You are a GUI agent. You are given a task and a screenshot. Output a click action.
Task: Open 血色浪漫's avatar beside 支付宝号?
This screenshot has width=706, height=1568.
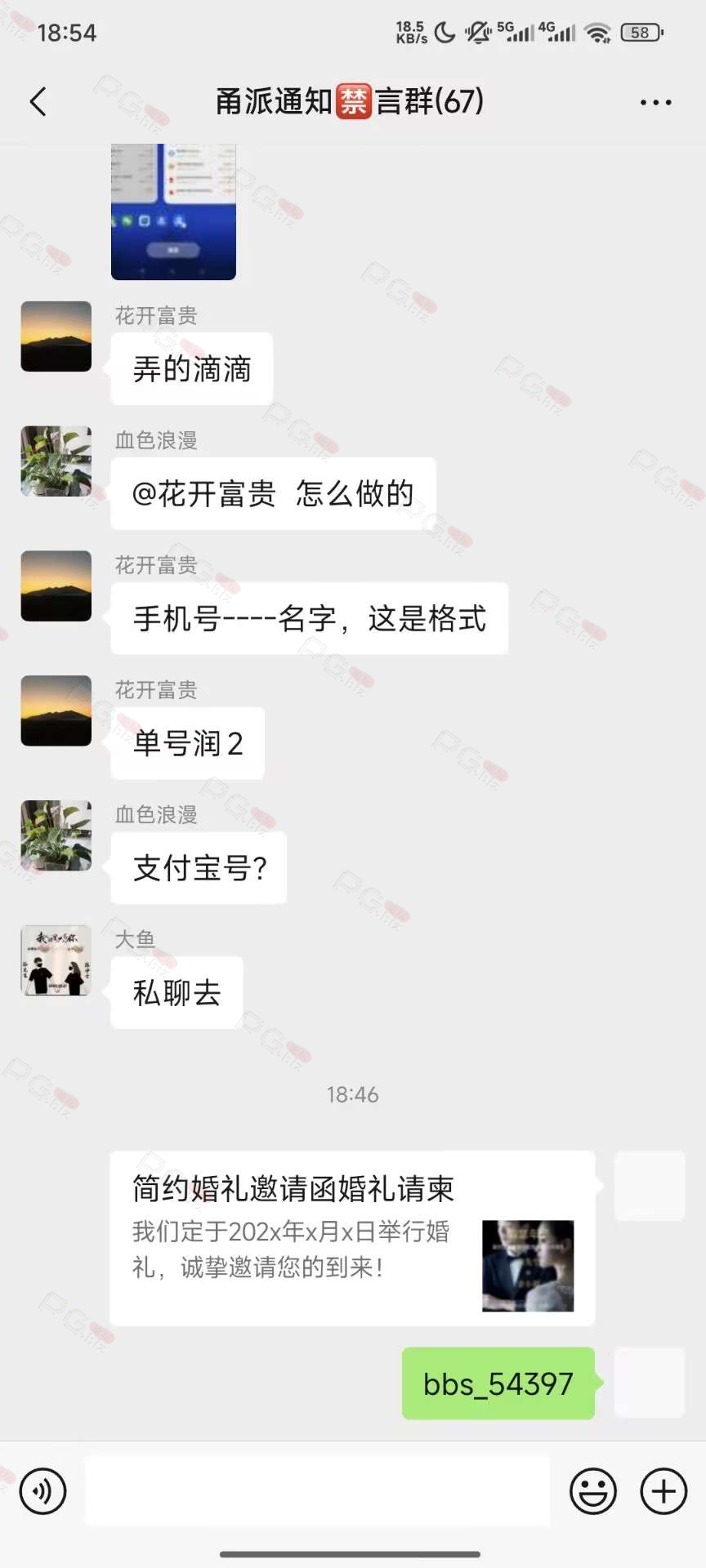click(x=56, y=835)
